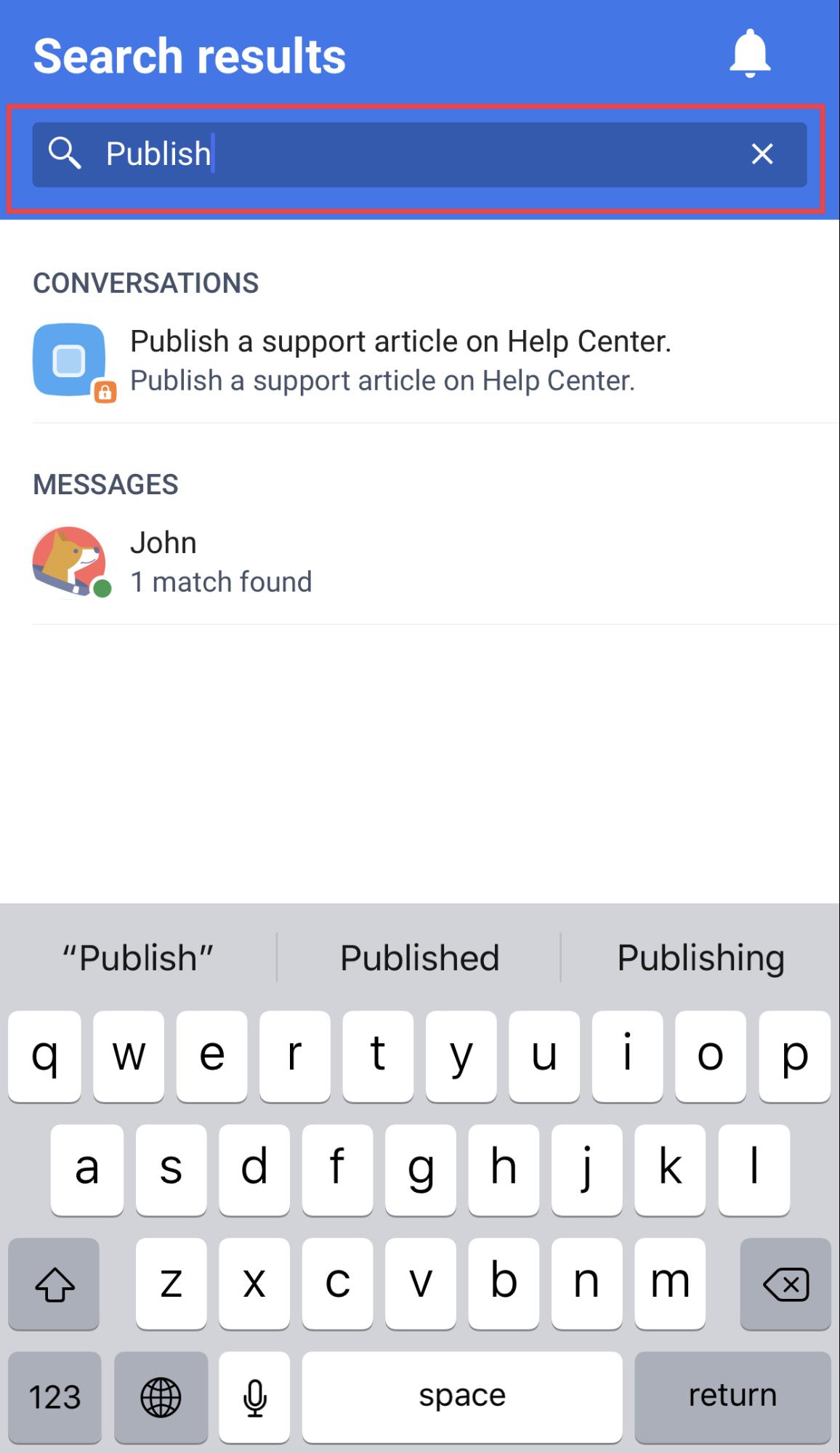The image size is (840, 1453).
Task: Hit the return key on keyboard
Action: [x=732, y=1396]
